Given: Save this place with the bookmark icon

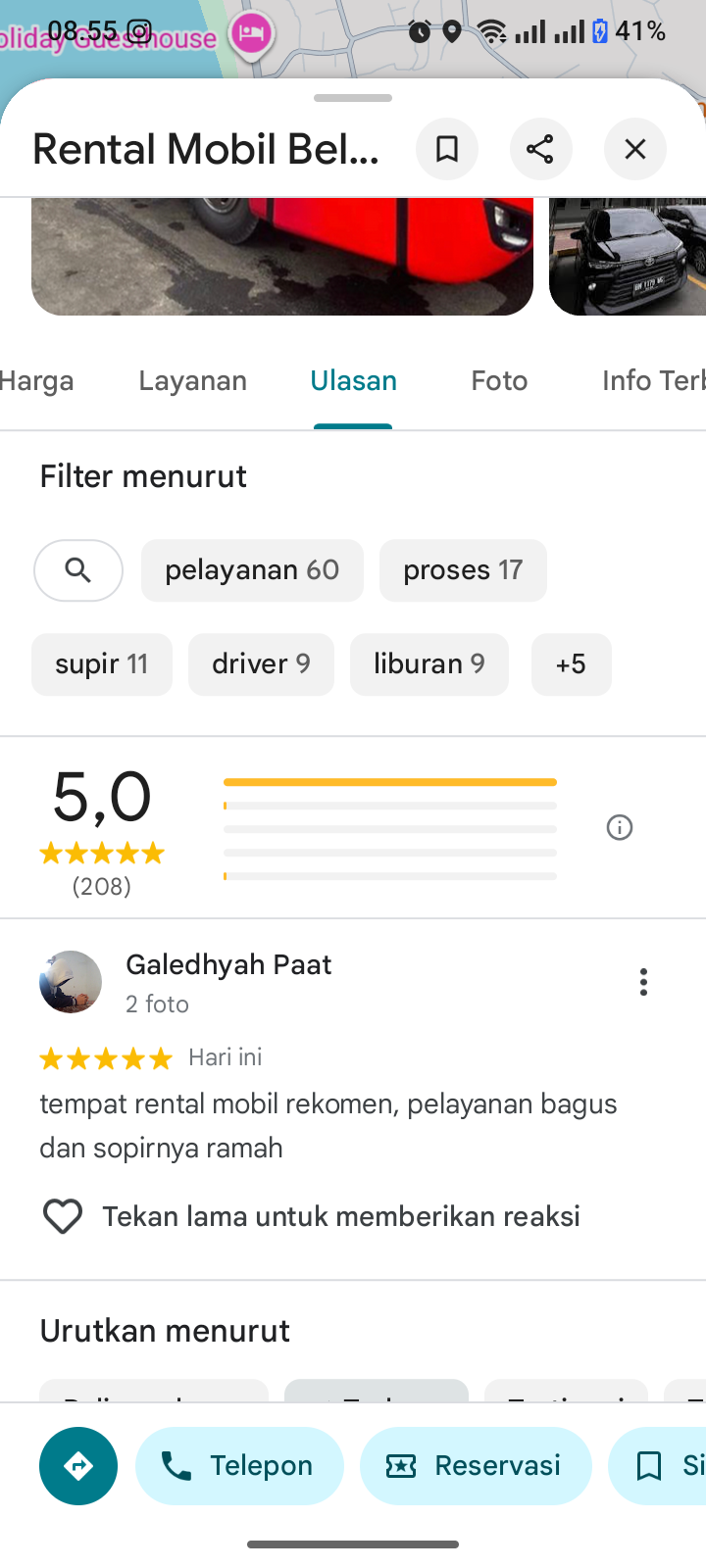Looking at the screenshot, I should point(447,149).
